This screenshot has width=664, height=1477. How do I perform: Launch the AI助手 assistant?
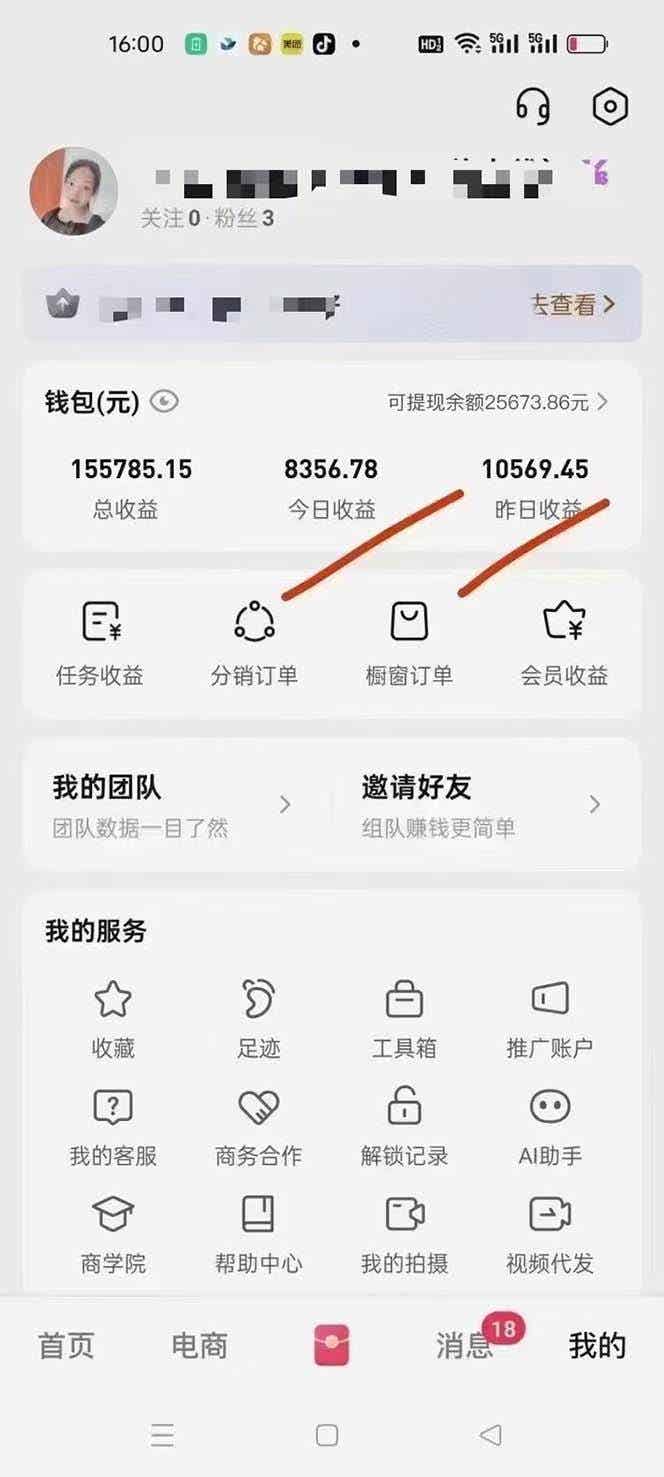click(550, 1126)
